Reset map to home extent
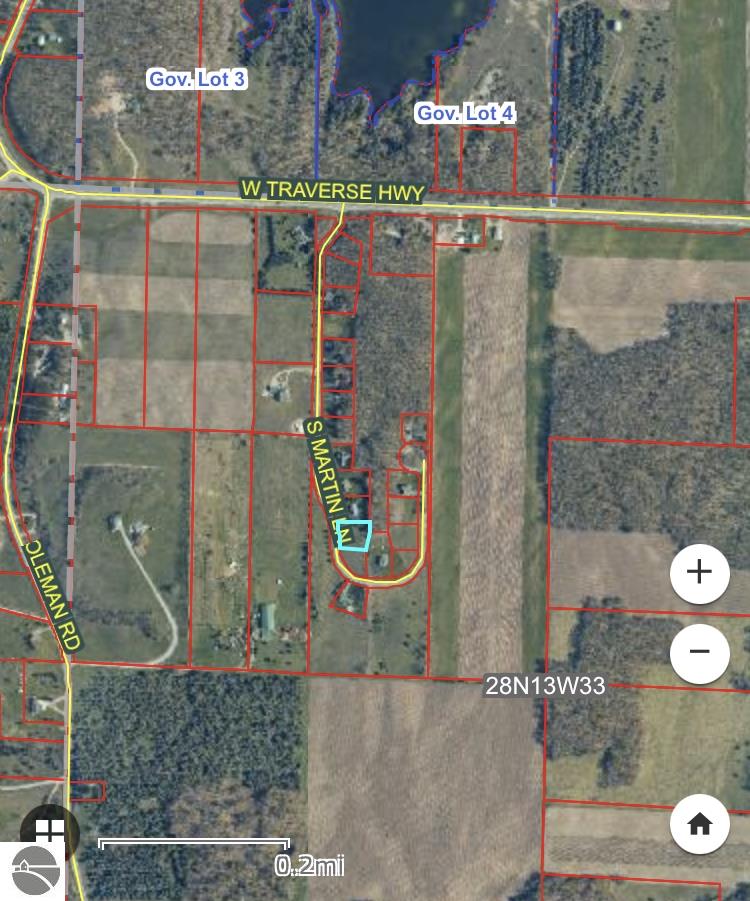This screenshot has height=901, width=750. (699, 824)
